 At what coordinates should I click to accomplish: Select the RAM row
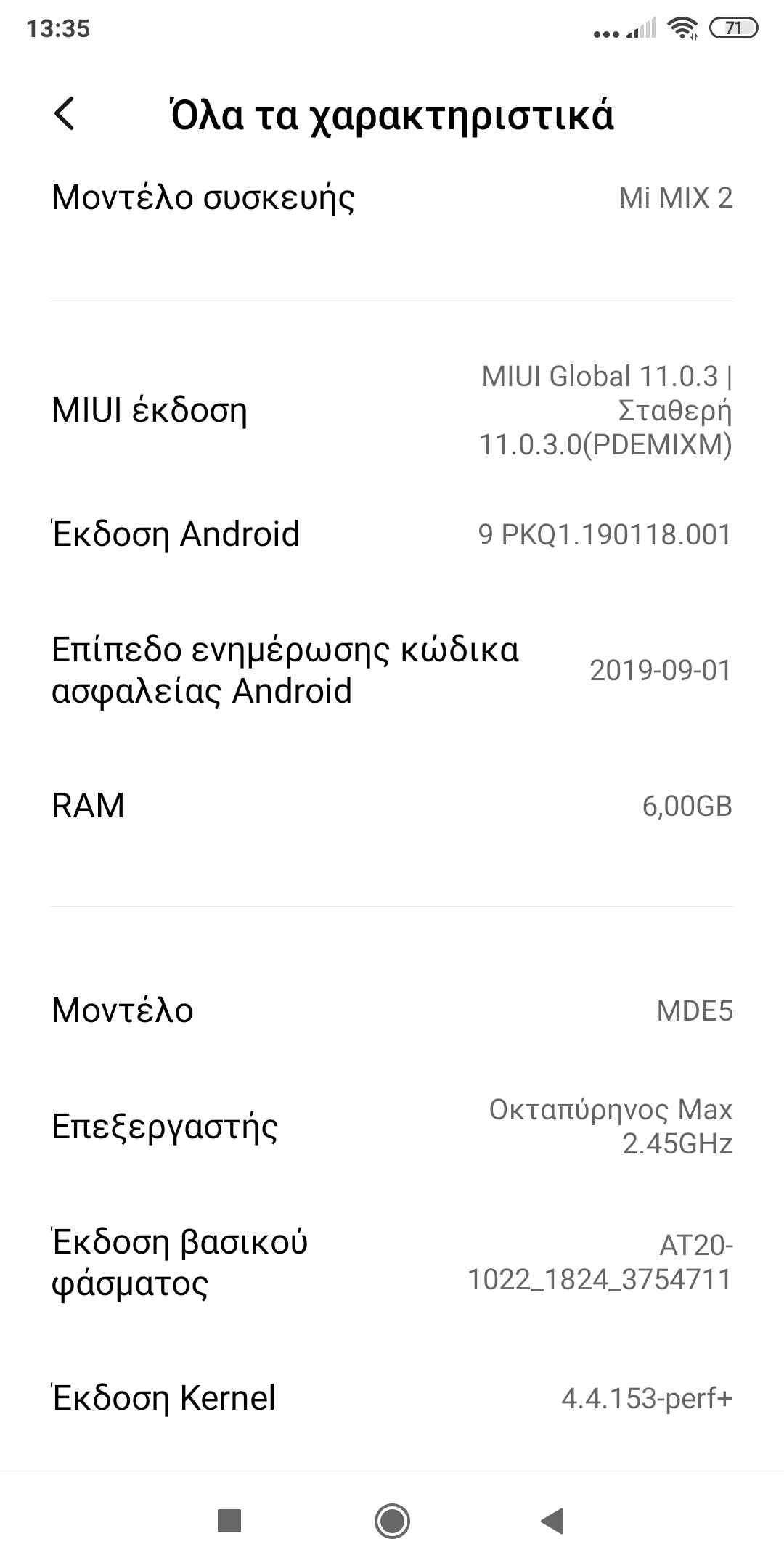pyautogui.click(x=392, y=806)
